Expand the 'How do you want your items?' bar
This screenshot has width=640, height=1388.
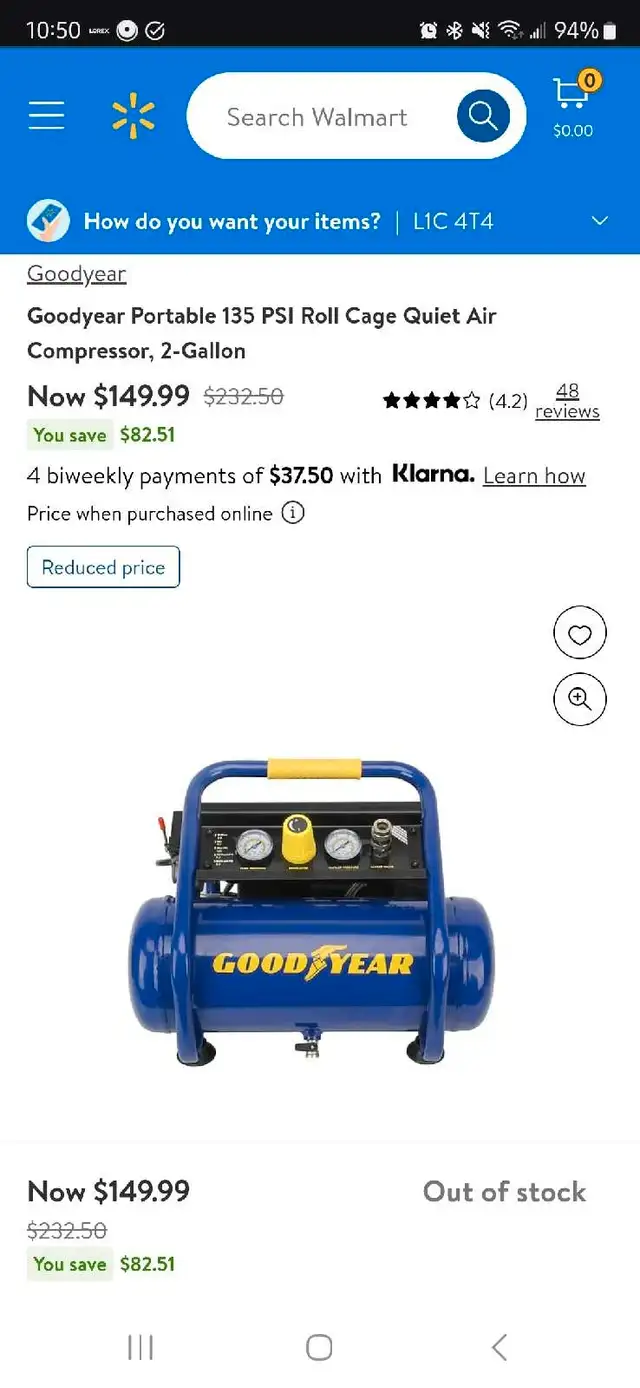320,221
